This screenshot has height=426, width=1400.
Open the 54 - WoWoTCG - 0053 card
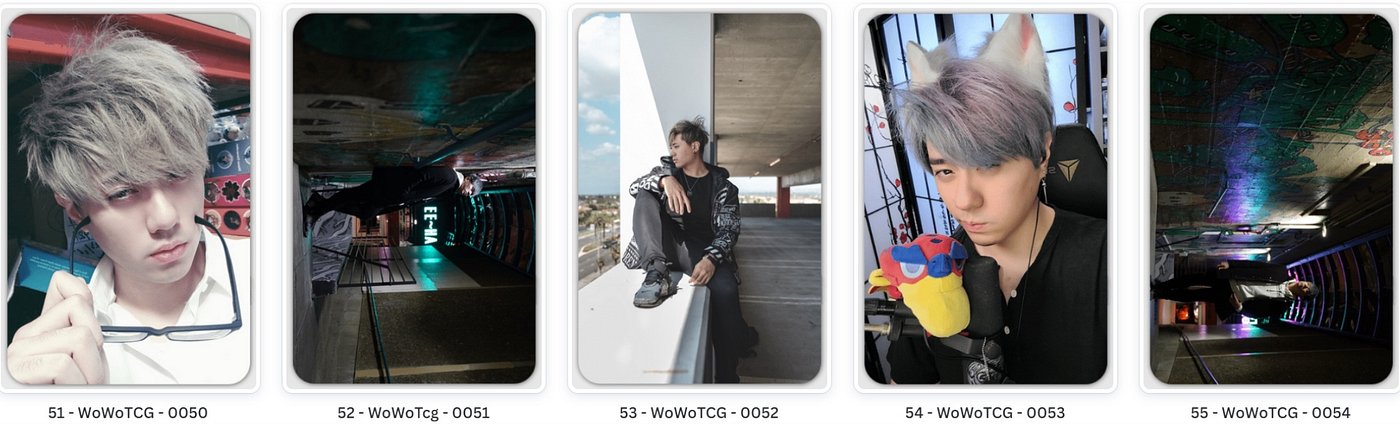[x=985, y=198]
